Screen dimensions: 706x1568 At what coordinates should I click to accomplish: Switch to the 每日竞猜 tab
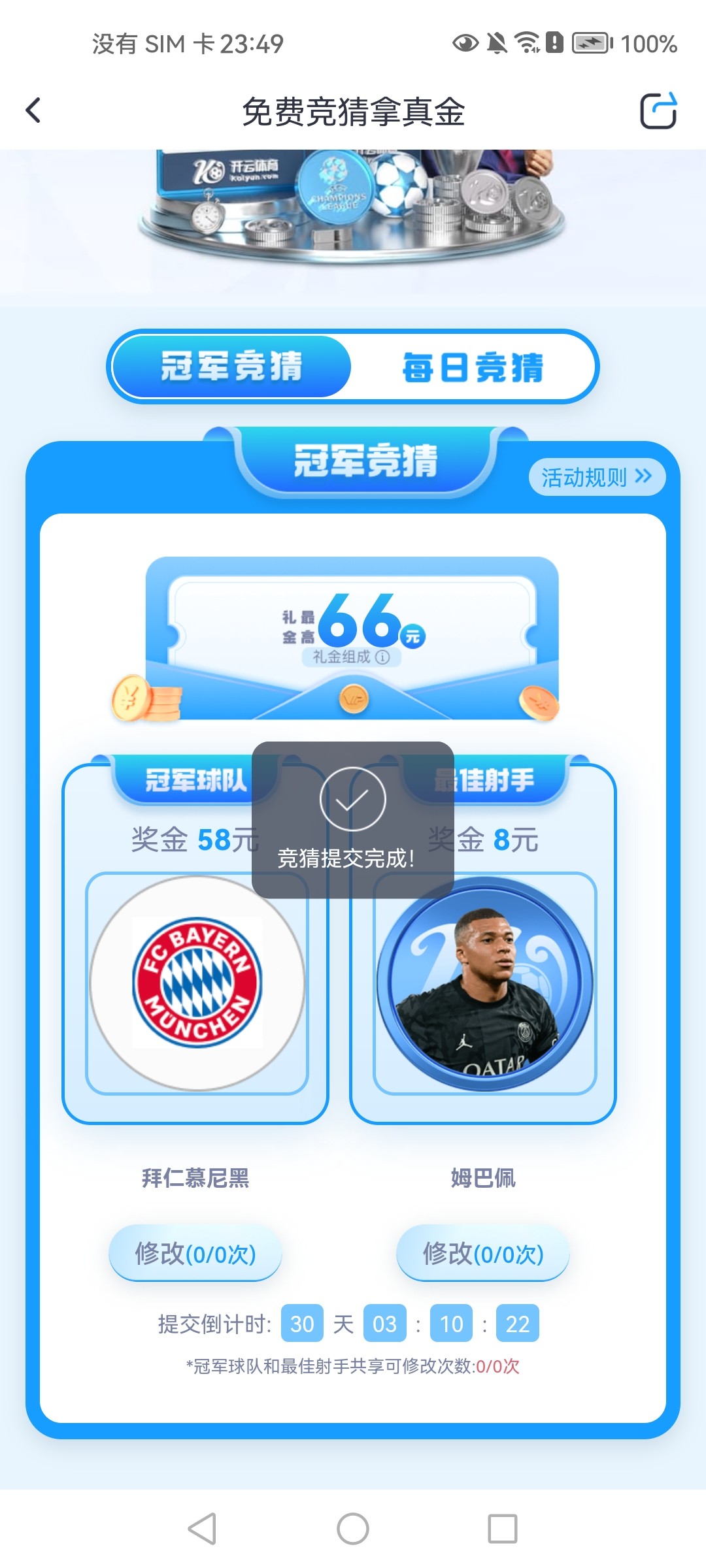(x=473, y=367)
